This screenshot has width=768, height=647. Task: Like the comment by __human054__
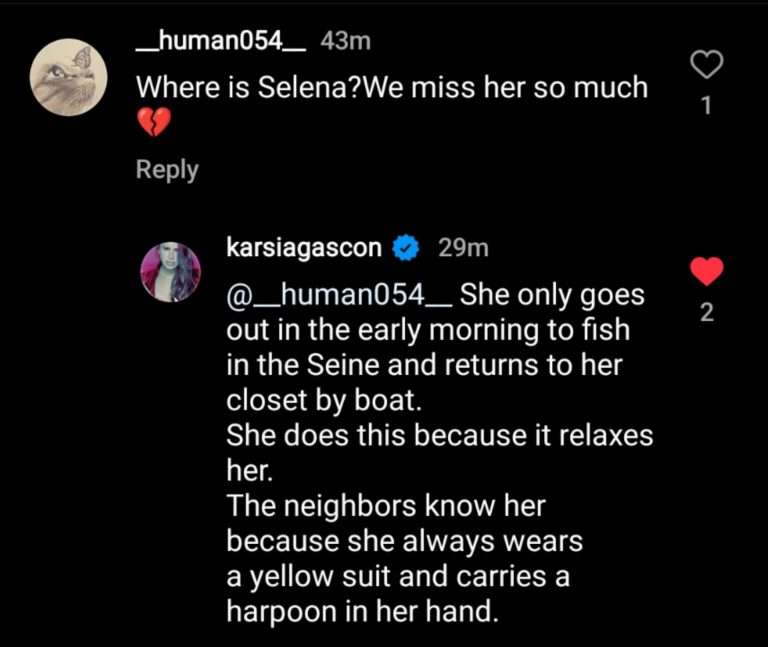point(707,67)
